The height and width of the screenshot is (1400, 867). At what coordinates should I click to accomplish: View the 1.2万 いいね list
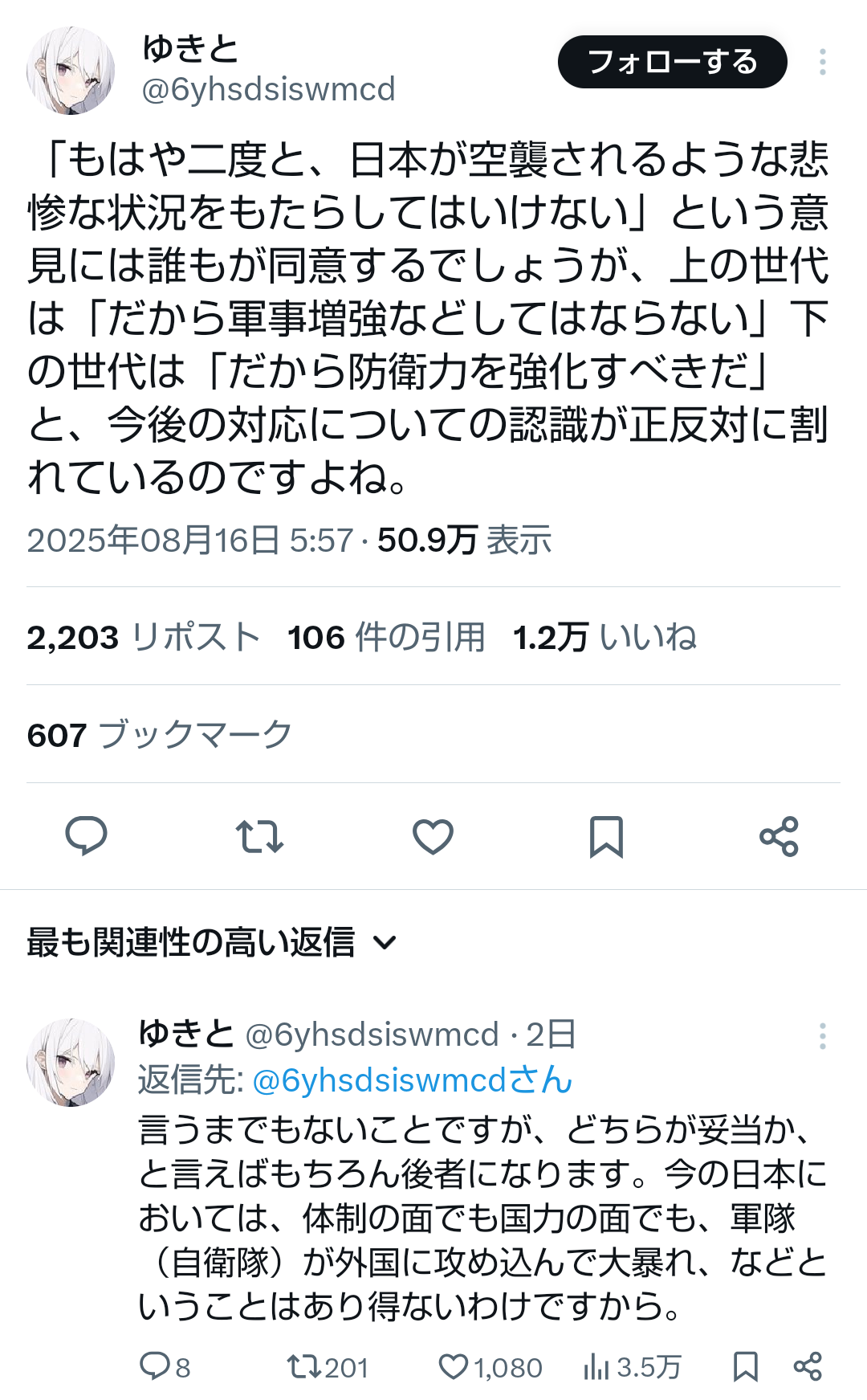pyautogui.click(x=604, y=637)
